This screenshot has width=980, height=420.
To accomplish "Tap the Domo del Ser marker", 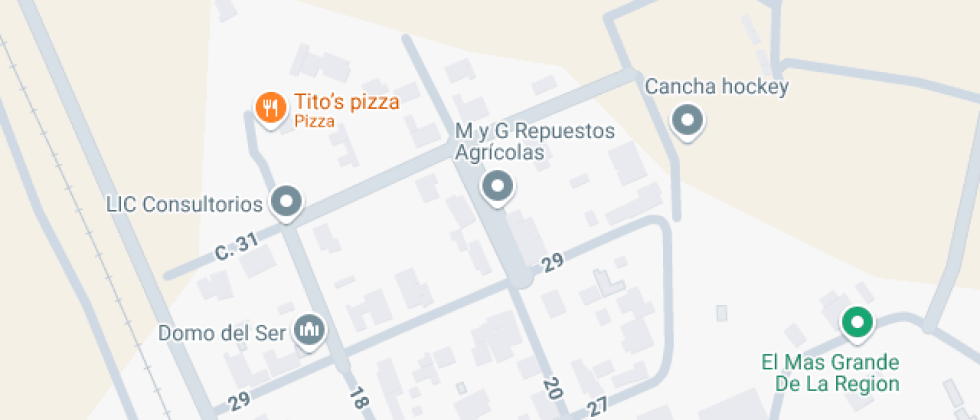I will 310,330.
